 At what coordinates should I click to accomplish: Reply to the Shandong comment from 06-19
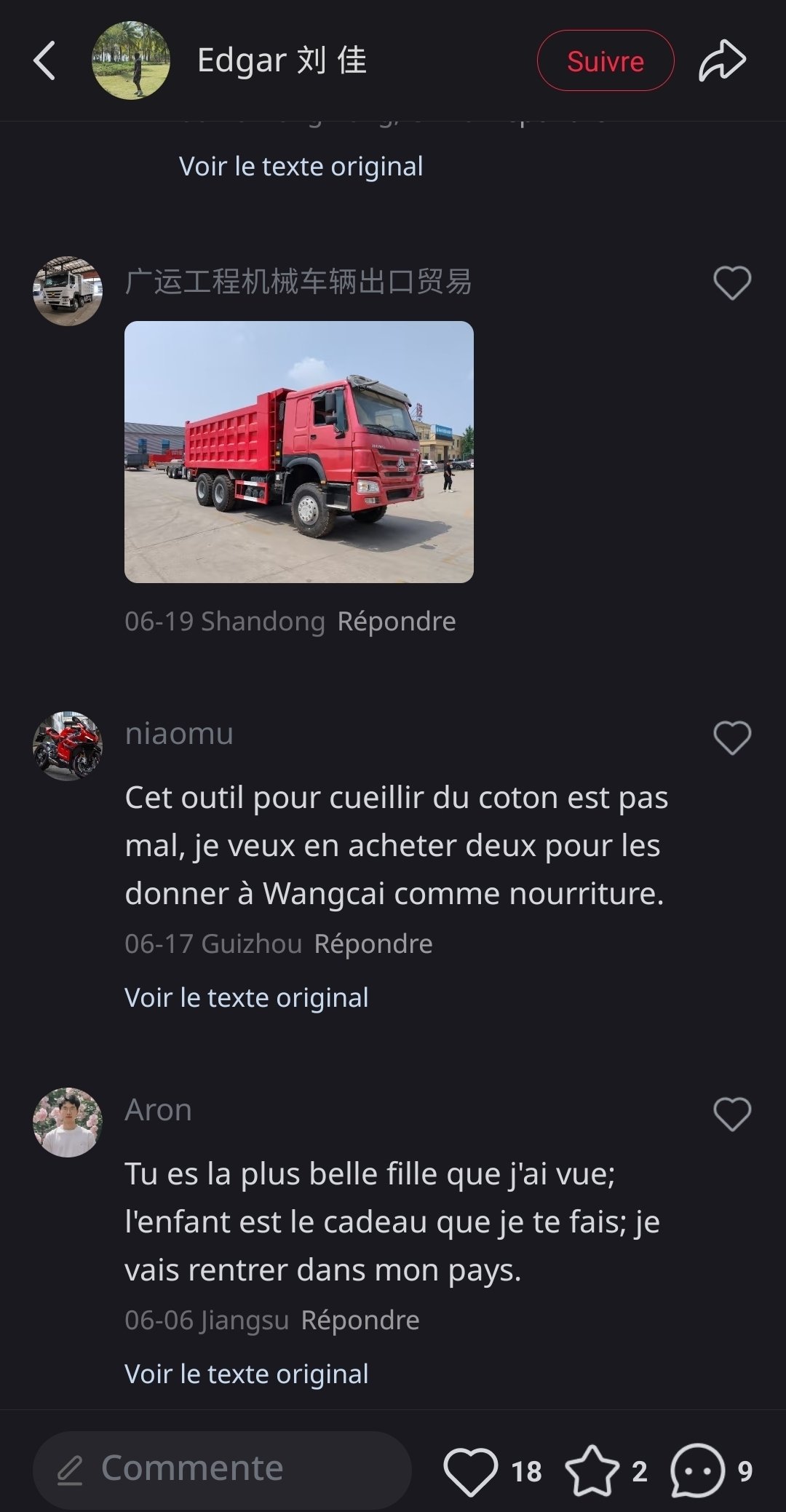point(397,622)
